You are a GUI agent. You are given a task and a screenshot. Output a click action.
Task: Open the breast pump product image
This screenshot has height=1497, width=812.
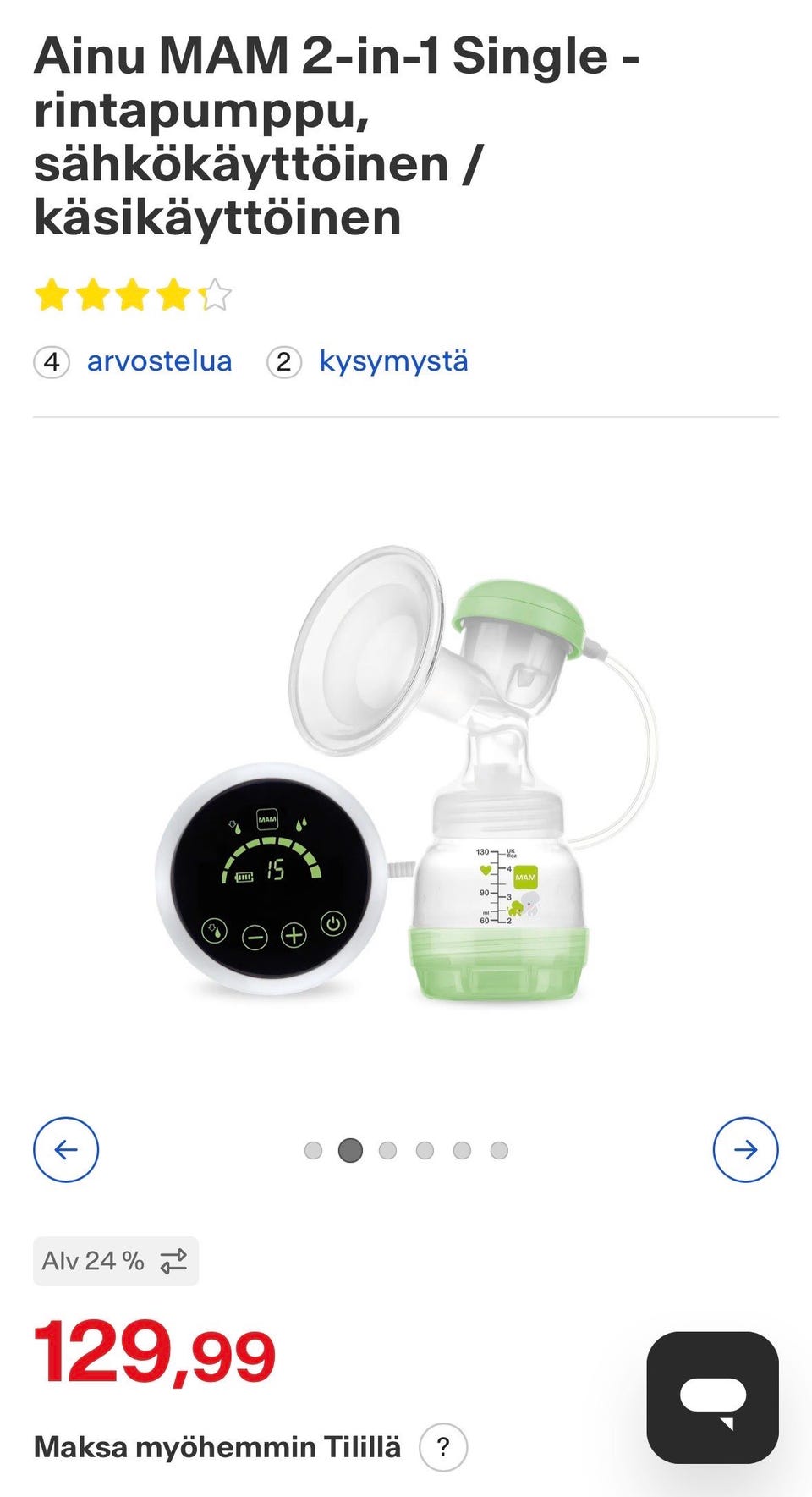tap(406, 770)
